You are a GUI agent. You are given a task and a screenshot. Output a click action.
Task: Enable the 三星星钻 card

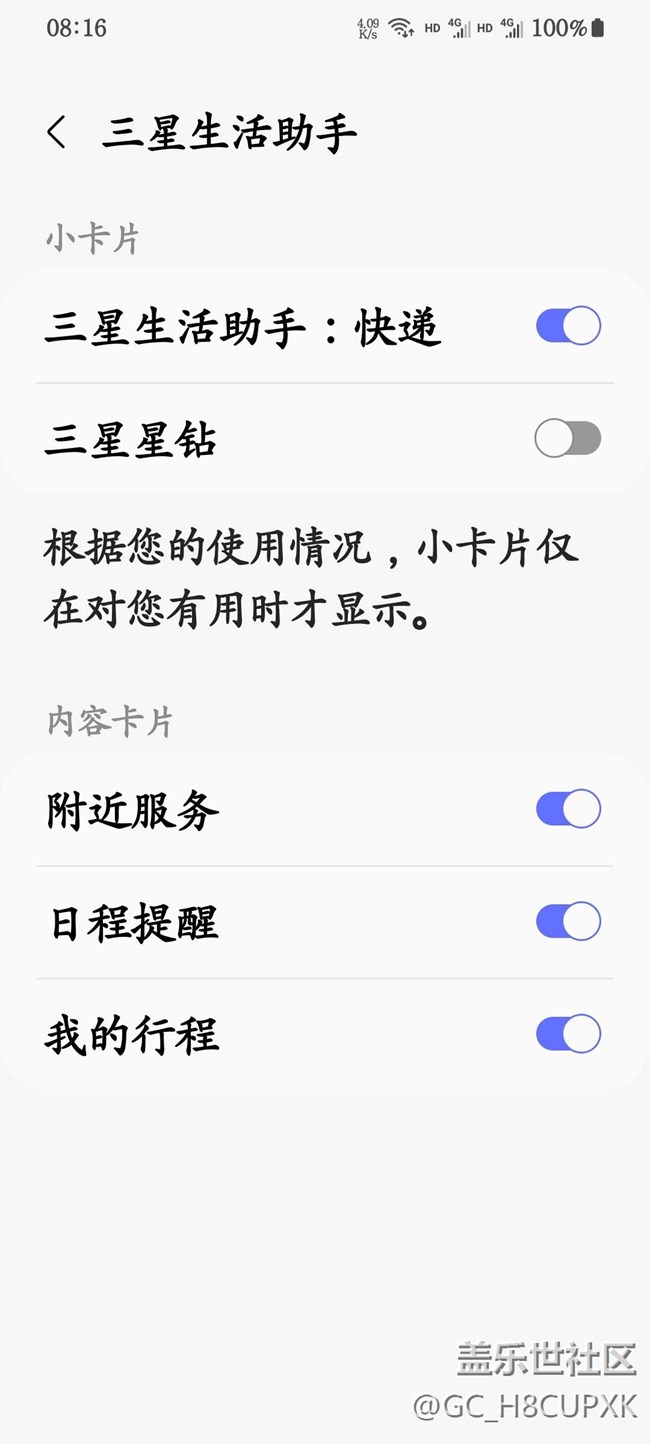[x=568, y=438]
